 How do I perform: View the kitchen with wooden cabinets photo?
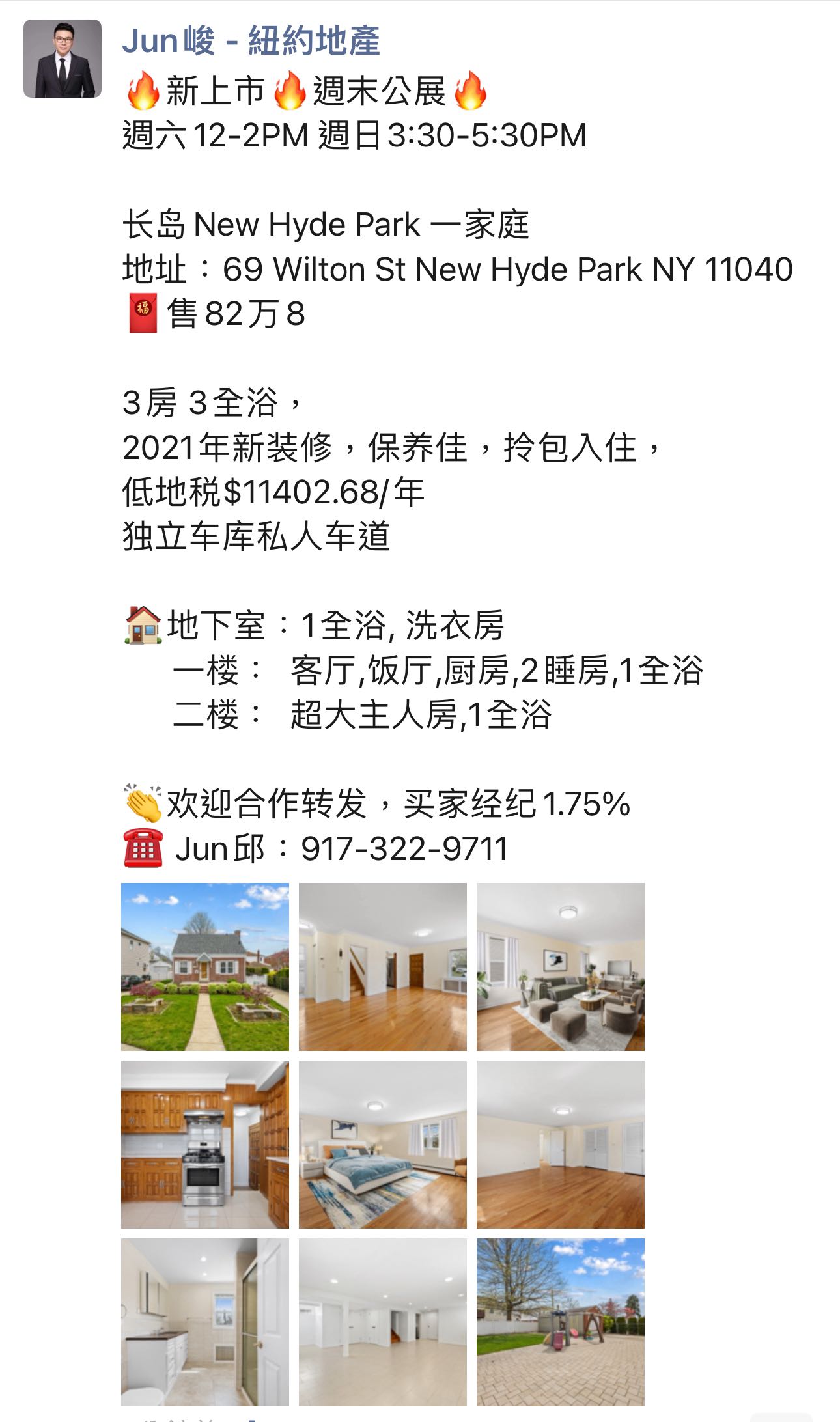[205, 1145]
